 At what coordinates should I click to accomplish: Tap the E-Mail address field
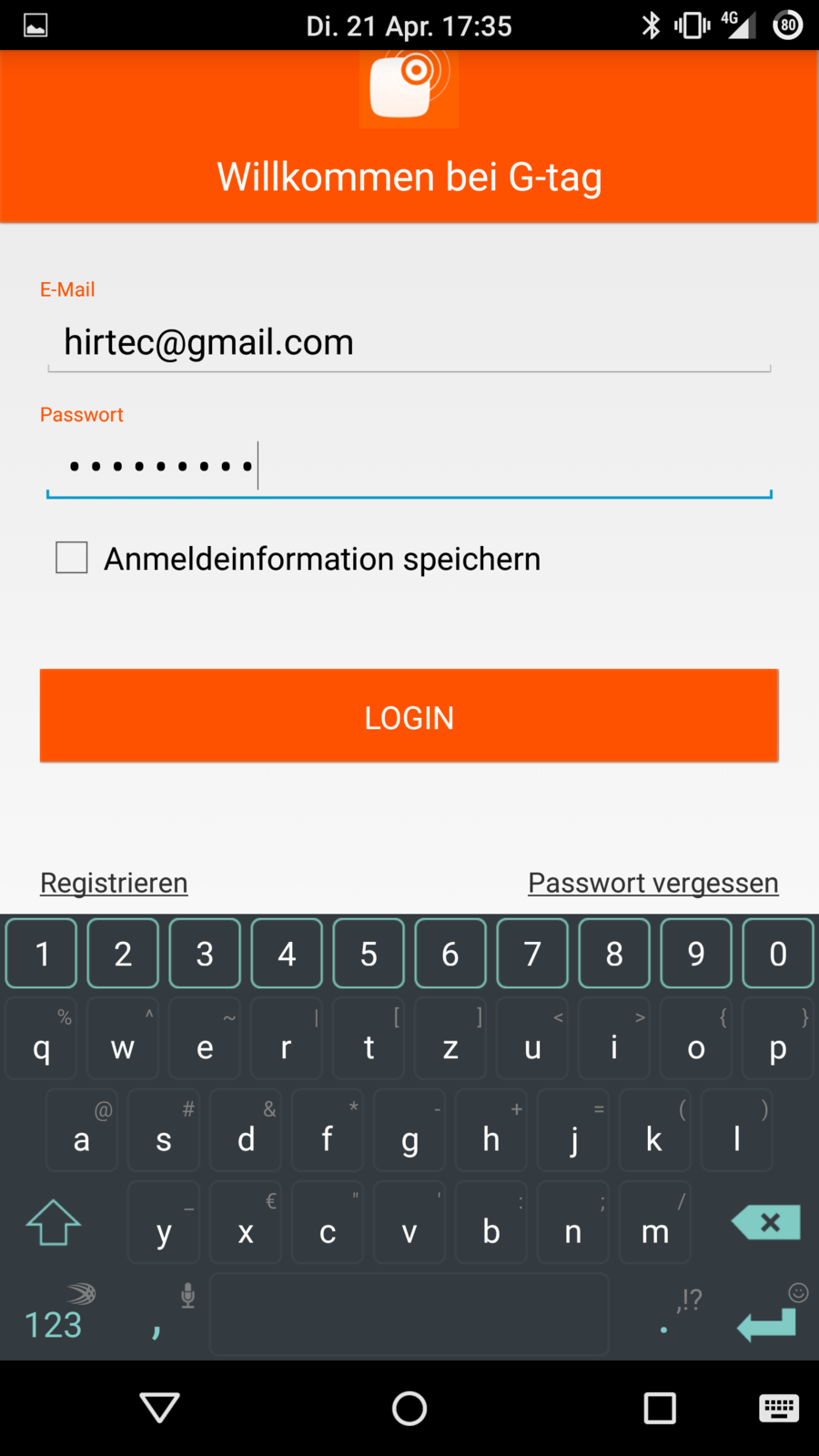409,343
